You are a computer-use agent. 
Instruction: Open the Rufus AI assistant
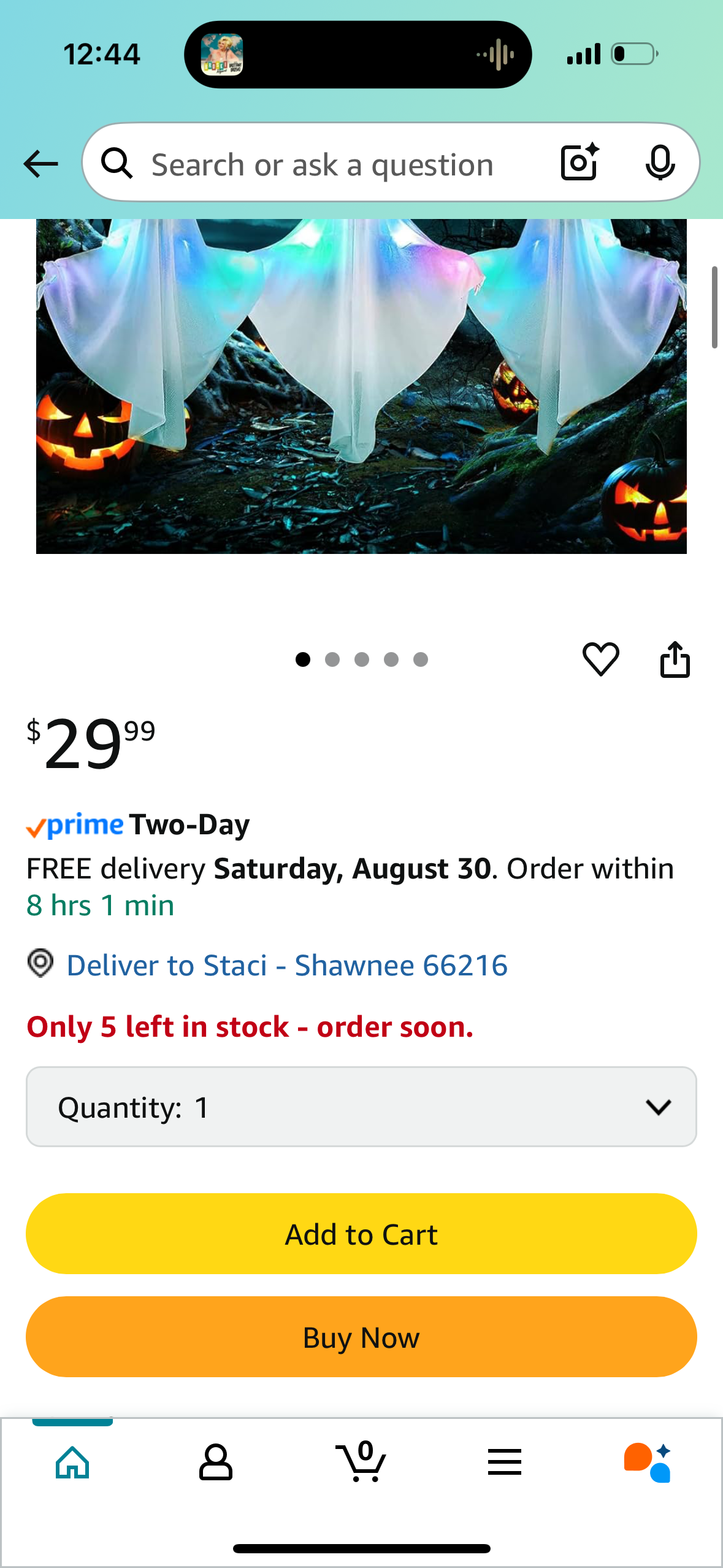click(648, 1462)
